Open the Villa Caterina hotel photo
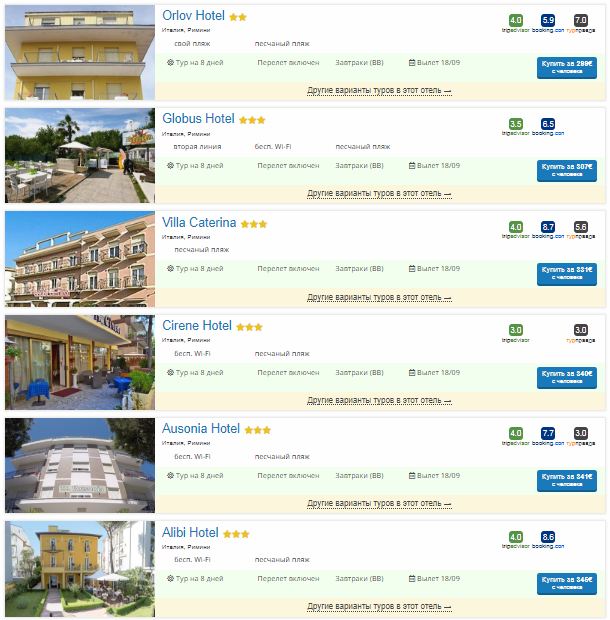The width and height of the screenshot is (610, 620). click(x=80, y=258)
